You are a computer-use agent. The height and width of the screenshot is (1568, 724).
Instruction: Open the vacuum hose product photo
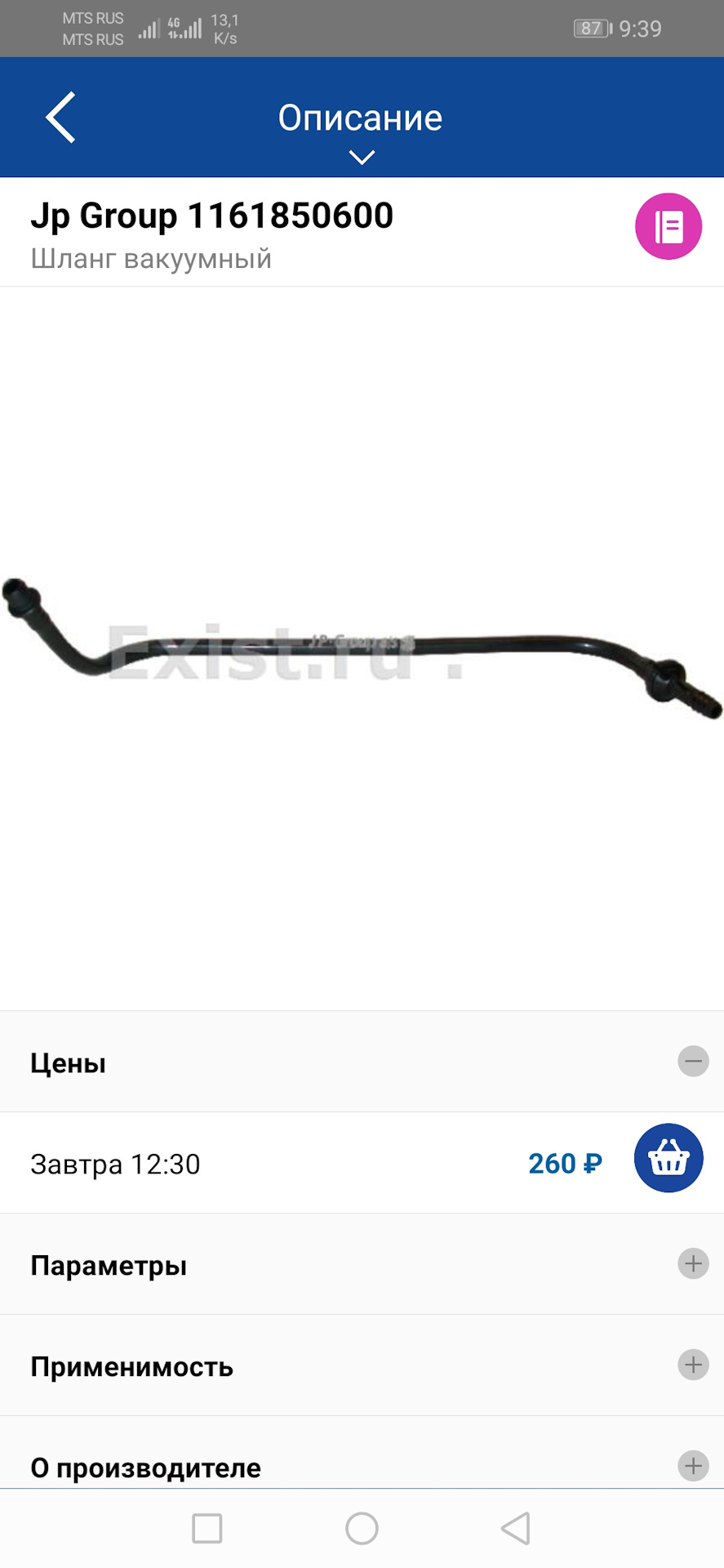(x=362, y=649)
